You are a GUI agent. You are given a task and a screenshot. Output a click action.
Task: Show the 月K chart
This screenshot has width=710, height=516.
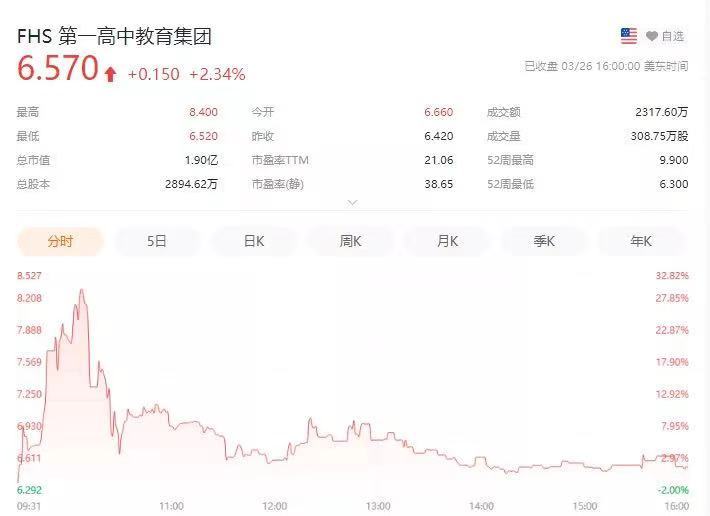[x=447, y=241]
